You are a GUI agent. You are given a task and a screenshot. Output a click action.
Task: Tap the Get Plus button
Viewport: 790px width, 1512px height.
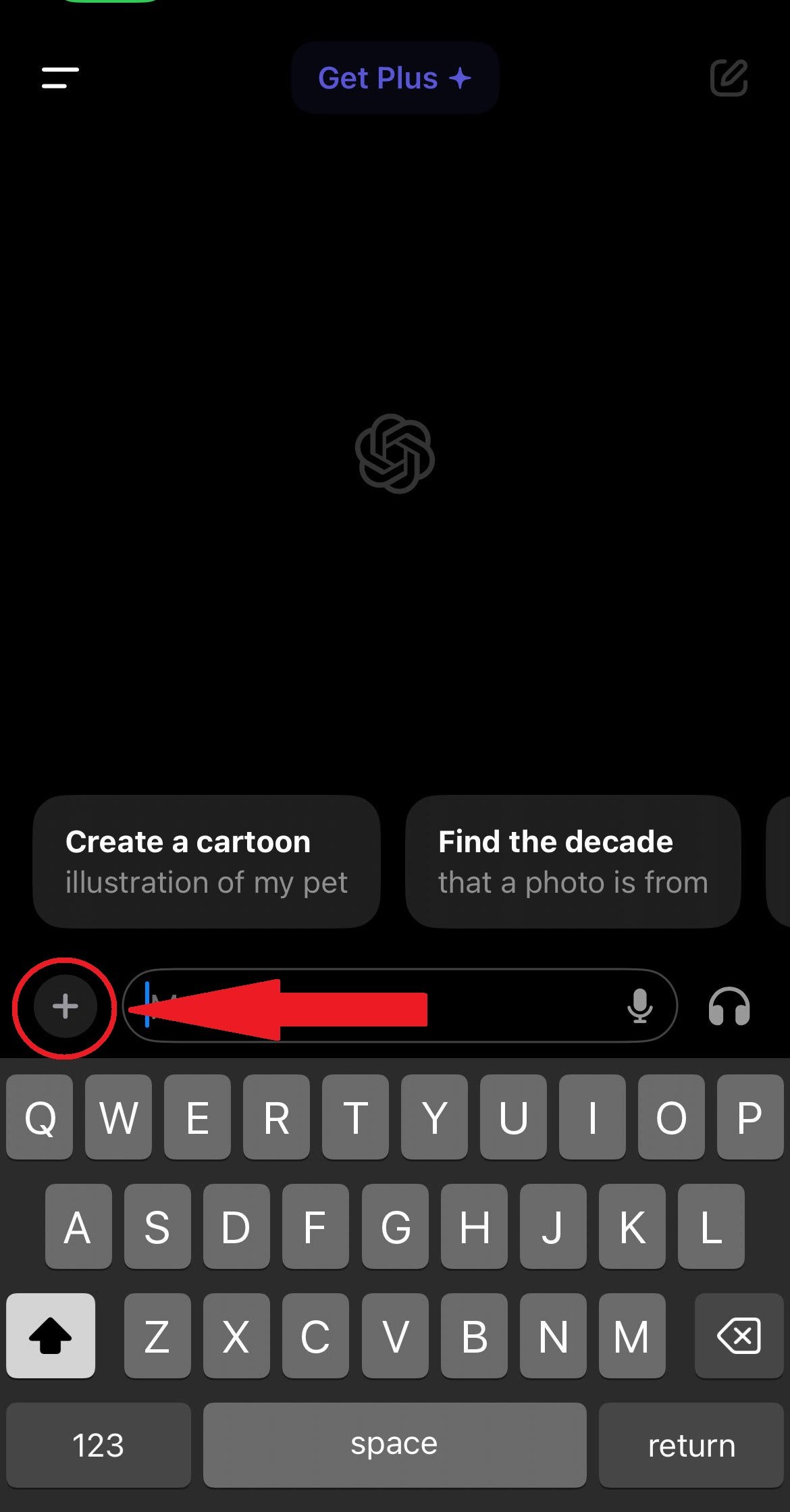[x=395, y=78]
